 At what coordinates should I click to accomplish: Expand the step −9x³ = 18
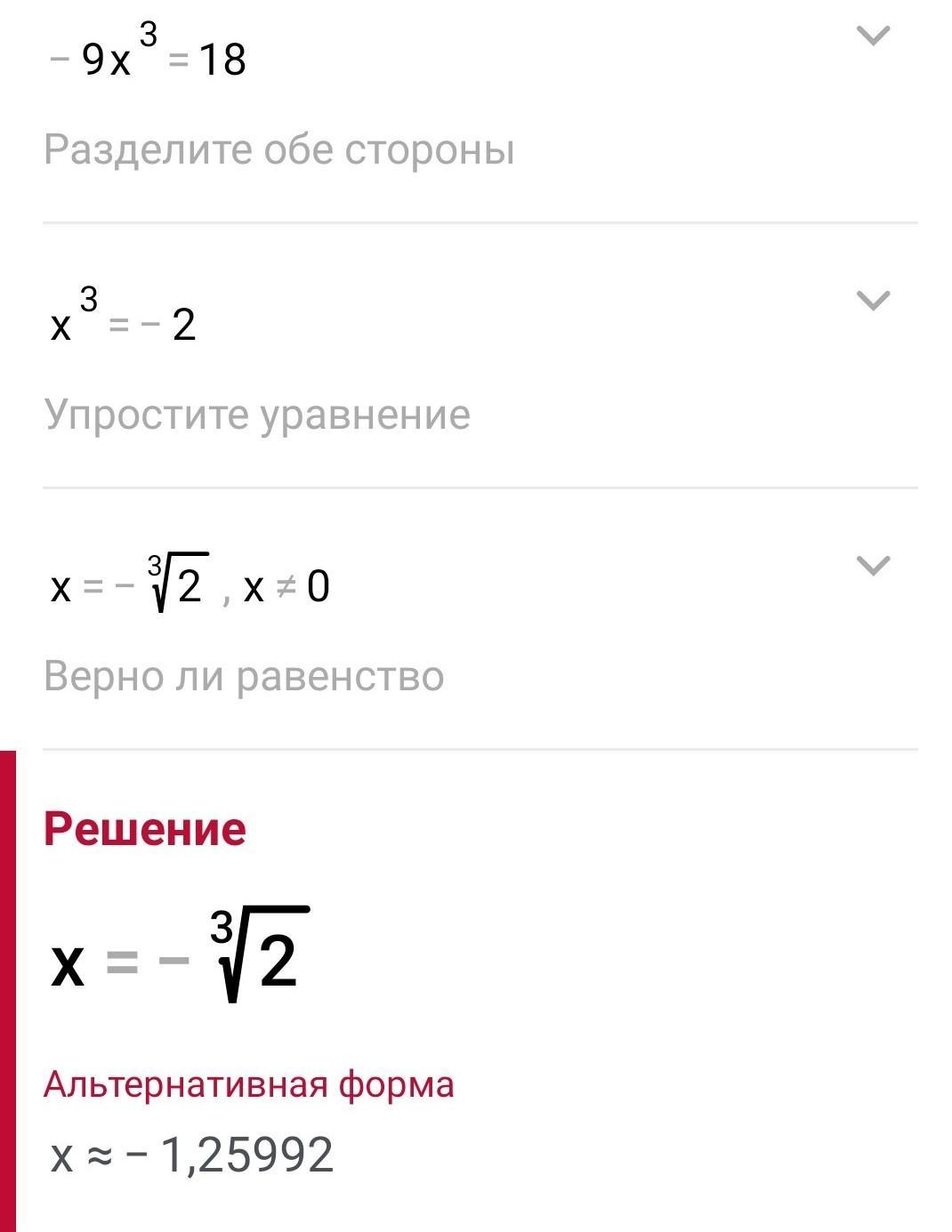coord(872,36)
